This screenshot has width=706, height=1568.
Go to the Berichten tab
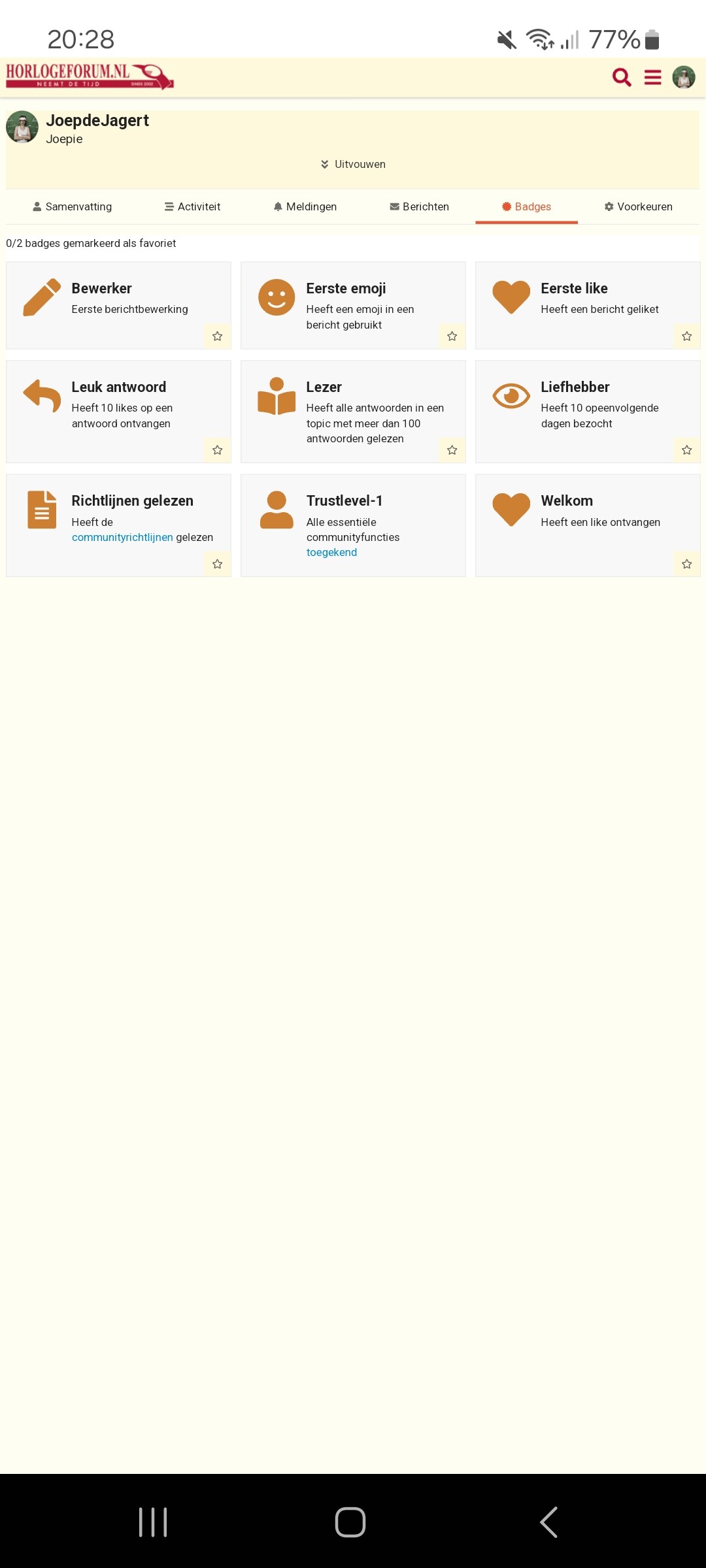[x=419, y=206]
